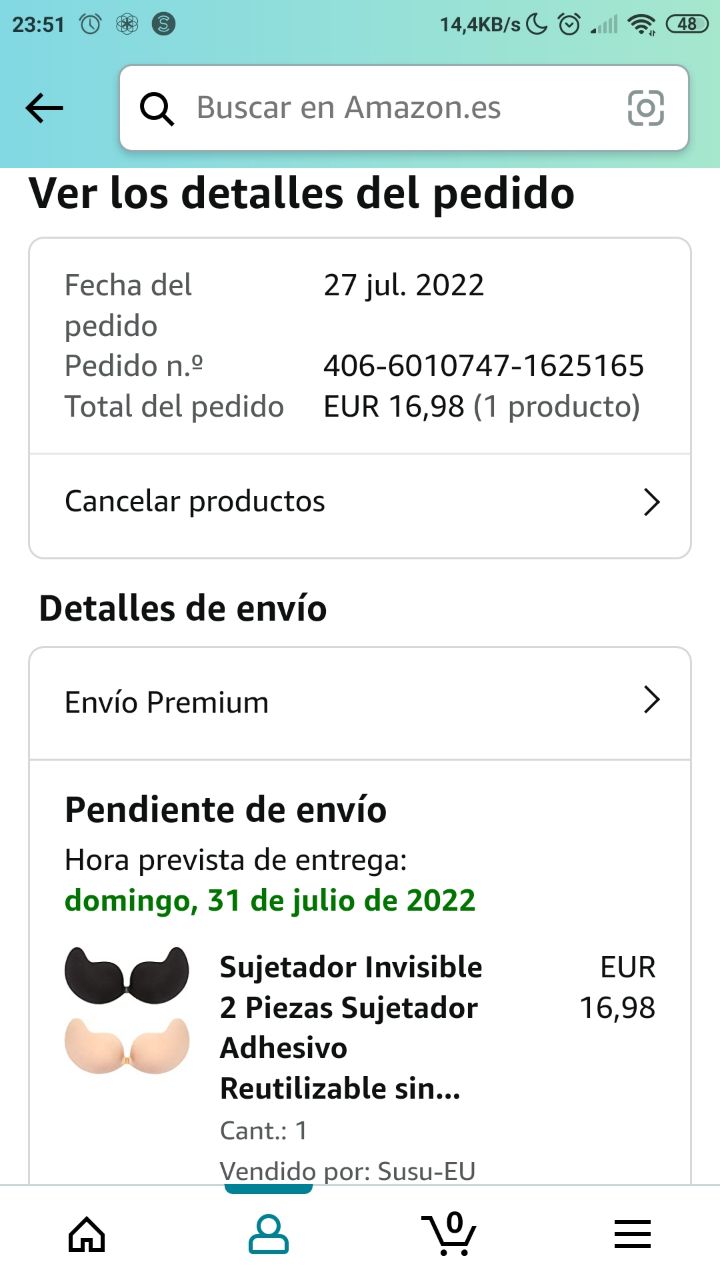Open the Envío Premium row
Image resolution: width=720 pixels, height=1280 pixels.
point(360,702)
